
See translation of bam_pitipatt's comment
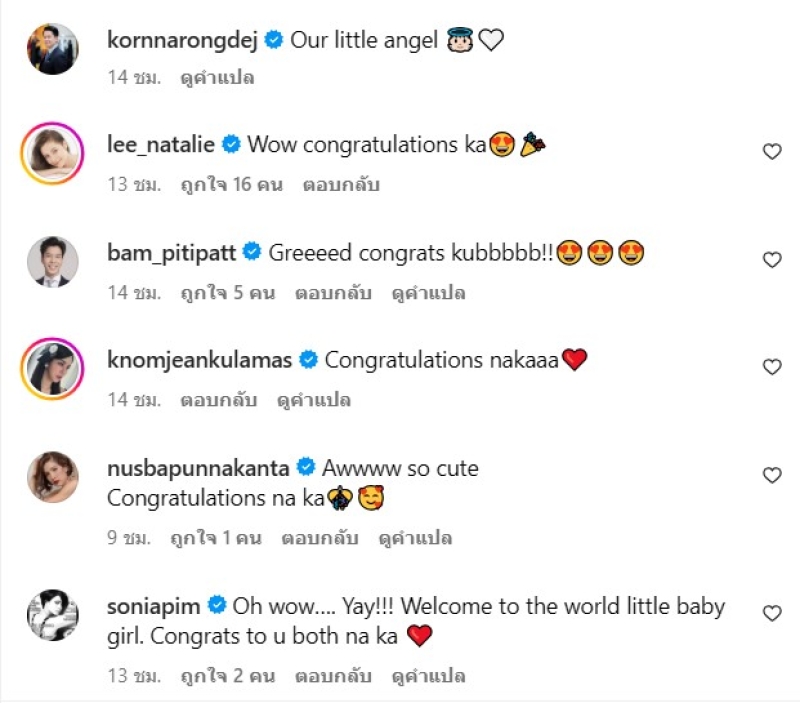429,293
